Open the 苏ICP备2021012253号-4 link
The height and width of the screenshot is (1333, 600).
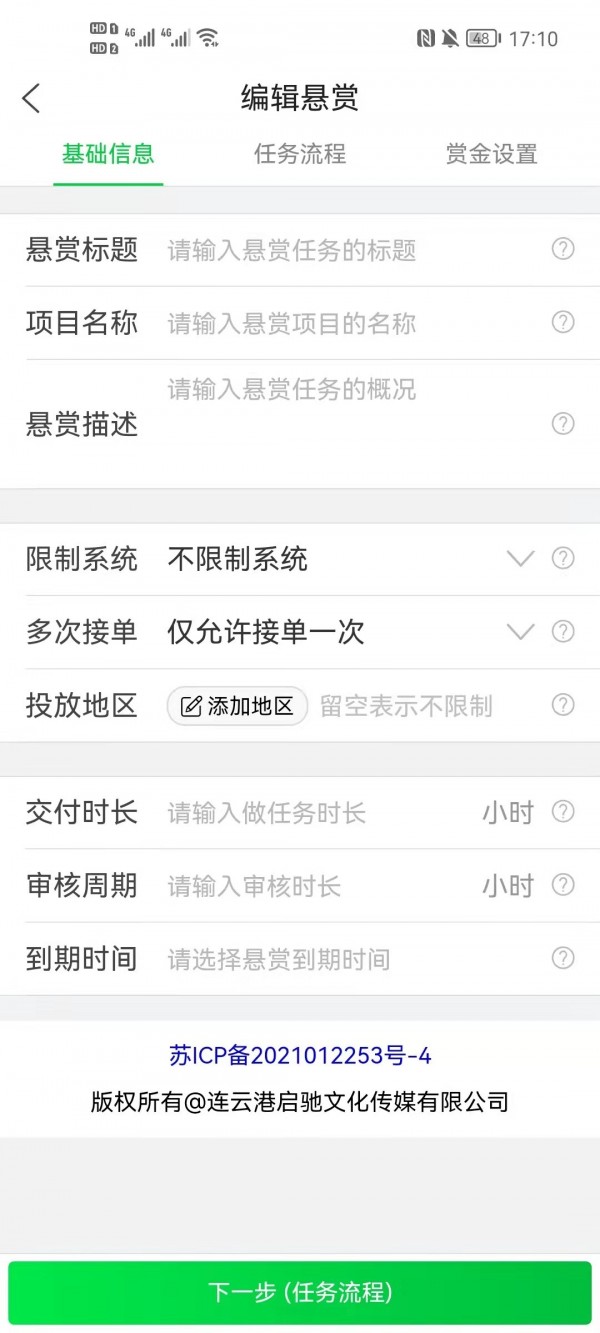point(300,1055)
